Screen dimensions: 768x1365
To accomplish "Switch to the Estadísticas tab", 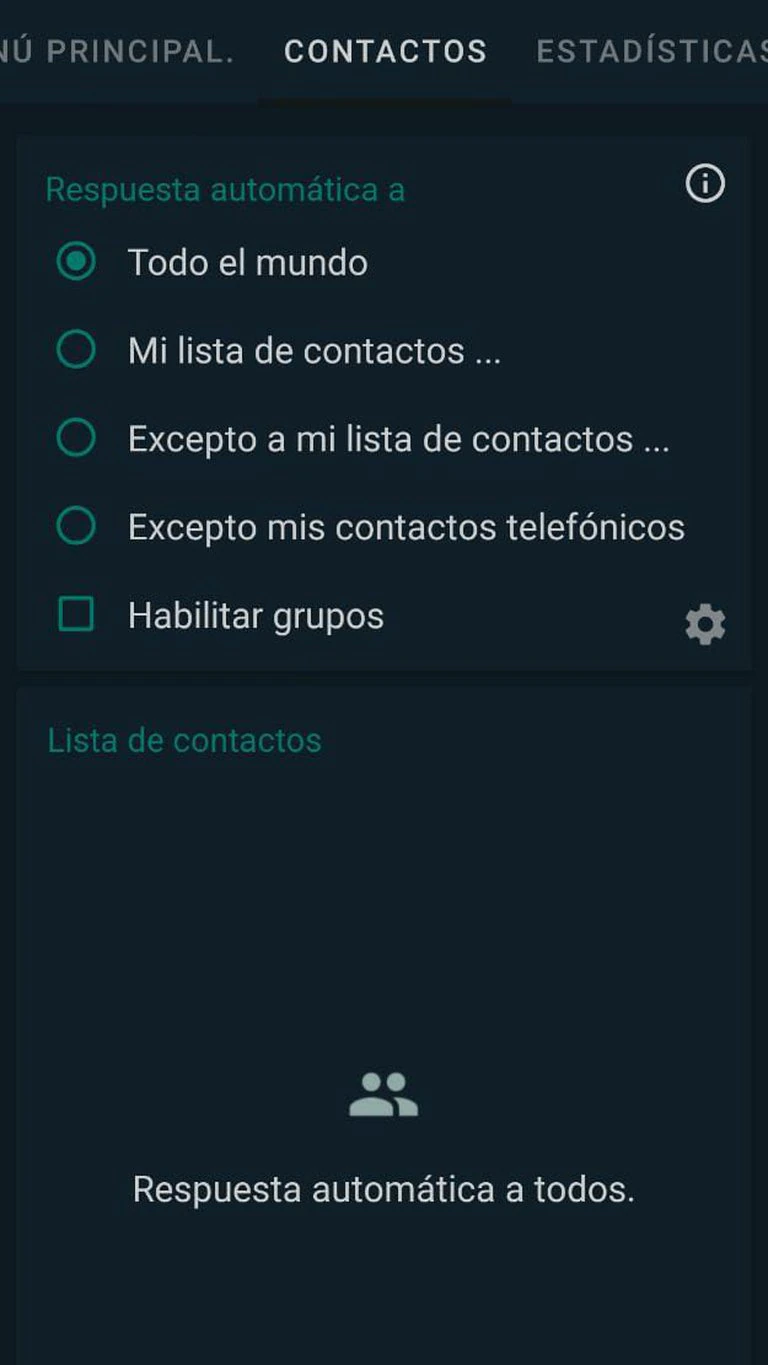I will (652, 52).
